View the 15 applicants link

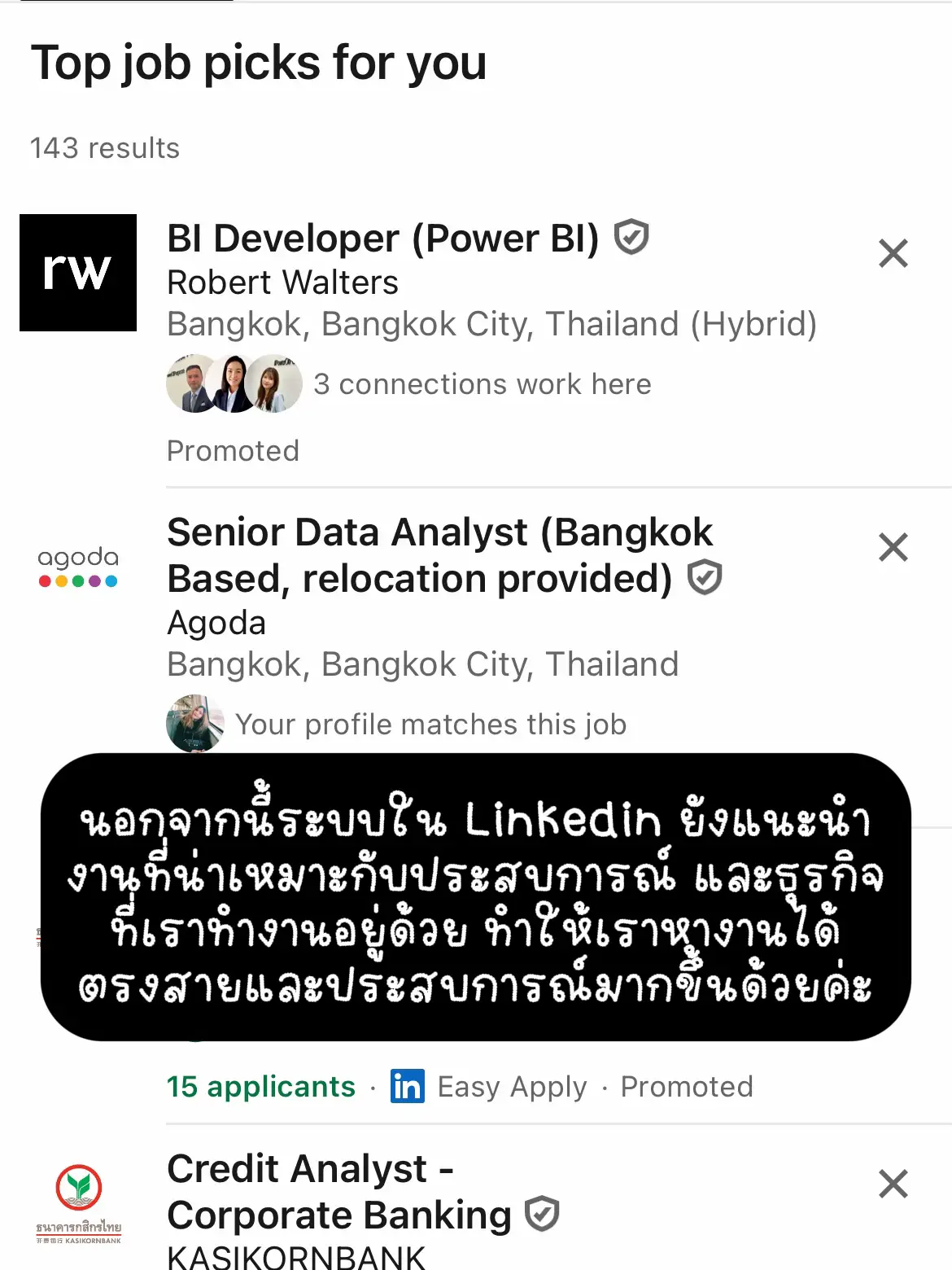point(260,1086)
